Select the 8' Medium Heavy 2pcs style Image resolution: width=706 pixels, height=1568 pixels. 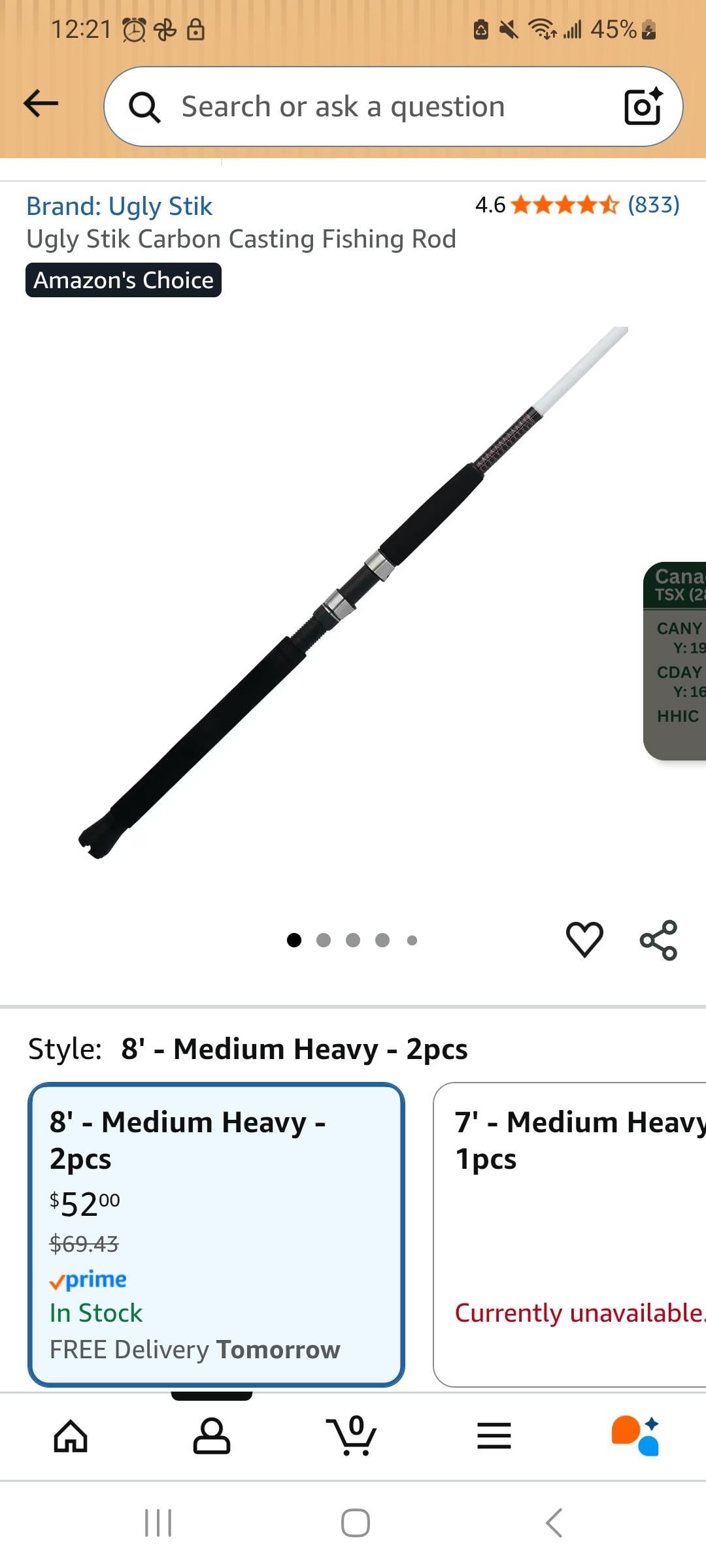tap(216, 1234)
